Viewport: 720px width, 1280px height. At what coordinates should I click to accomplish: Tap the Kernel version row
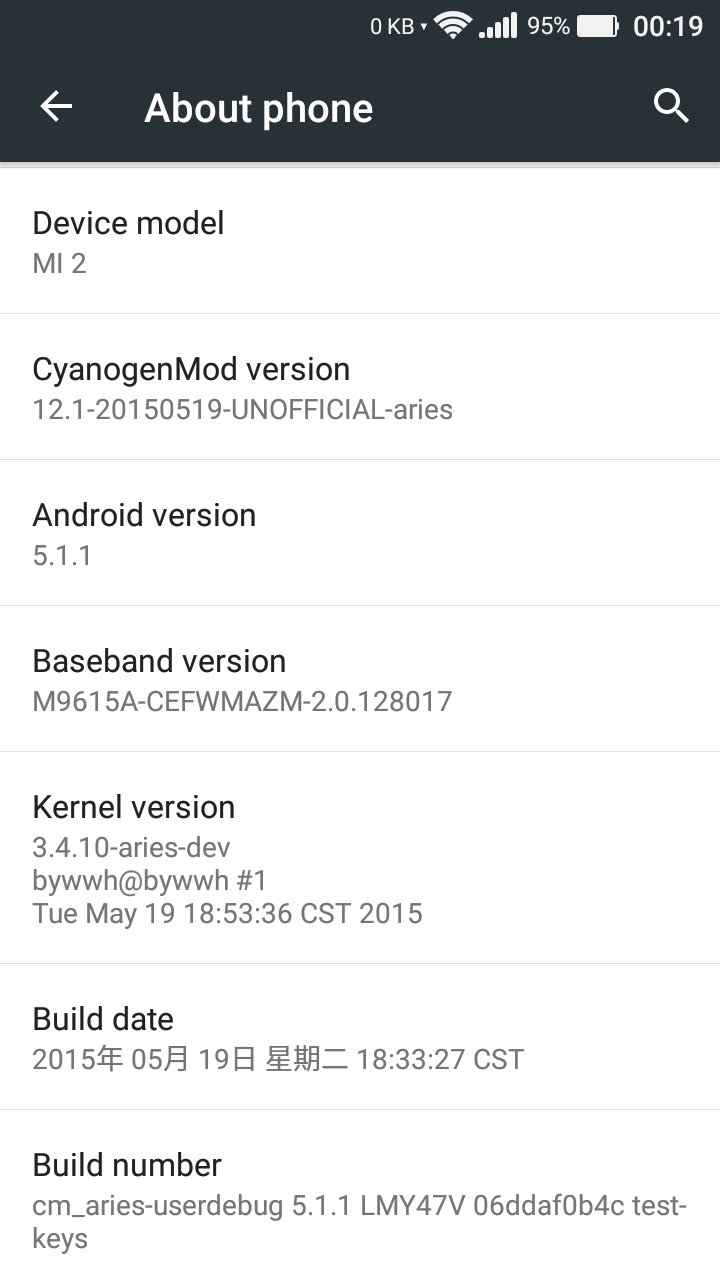coord(360,858)
